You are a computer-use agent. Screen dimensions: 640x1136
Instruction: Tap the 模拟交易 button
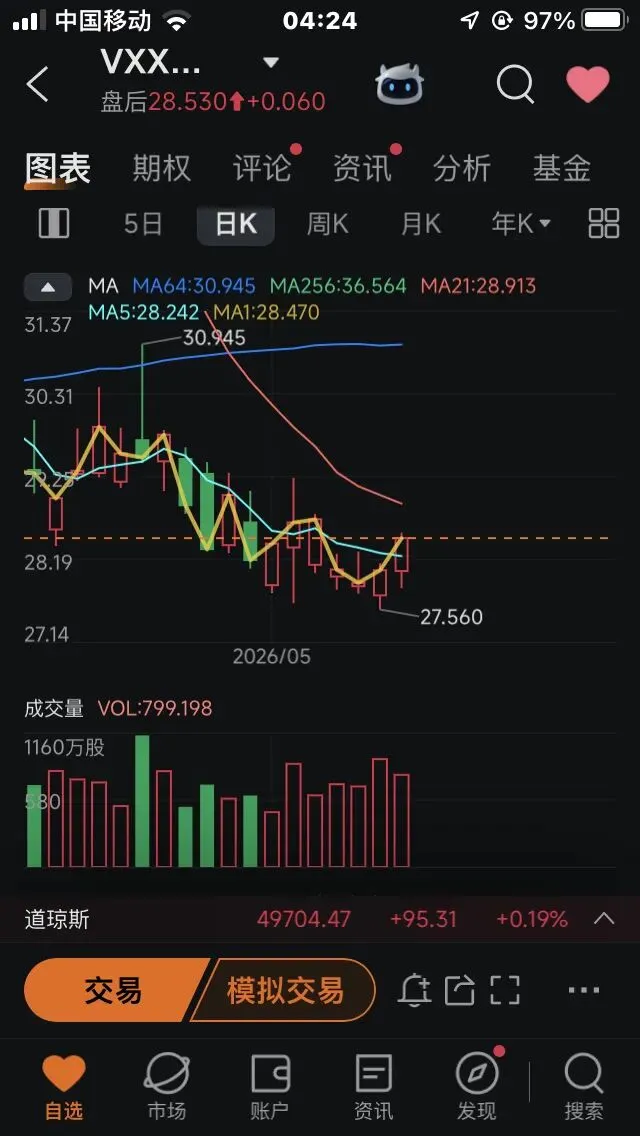tap(285, 990)
